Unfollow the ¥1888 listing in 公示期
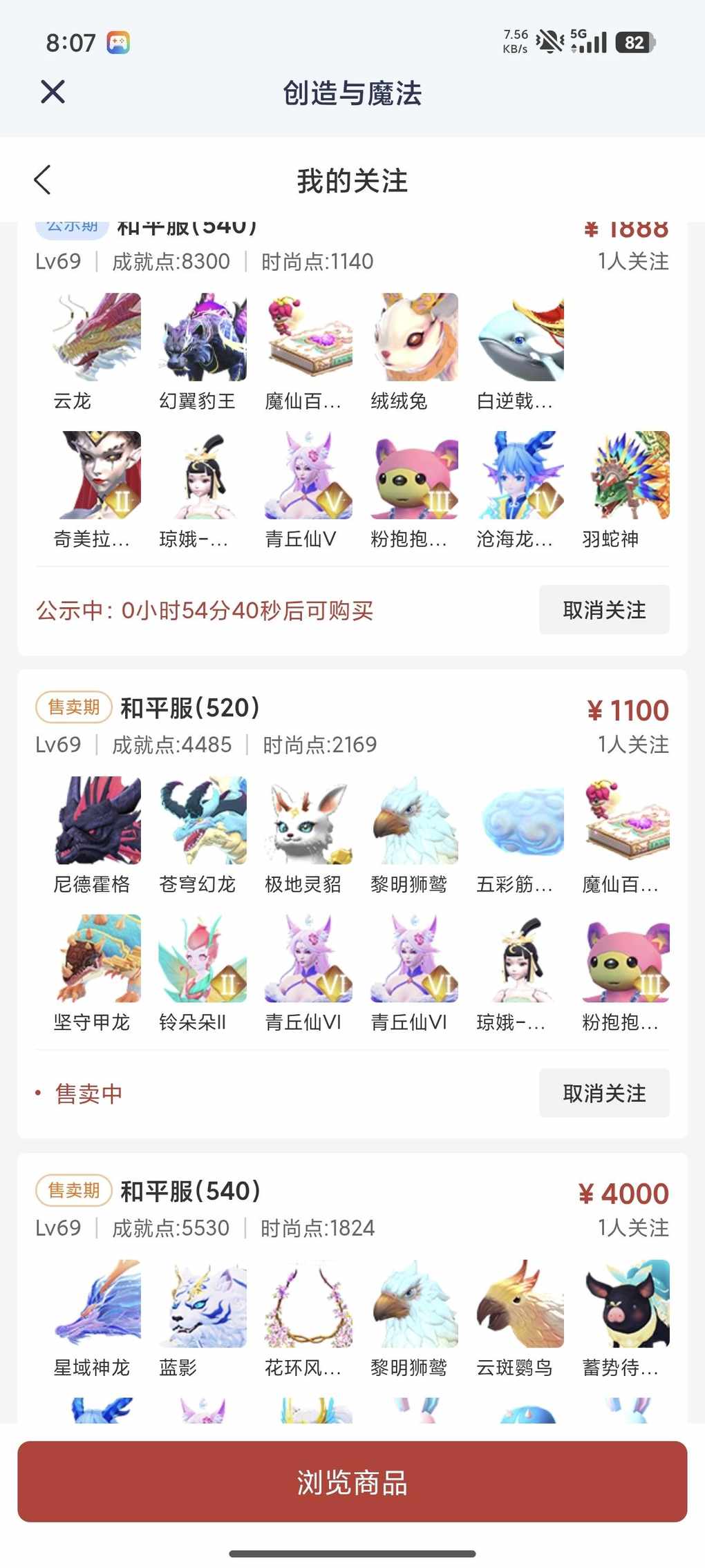705x1568 pixels. [603, 610]
